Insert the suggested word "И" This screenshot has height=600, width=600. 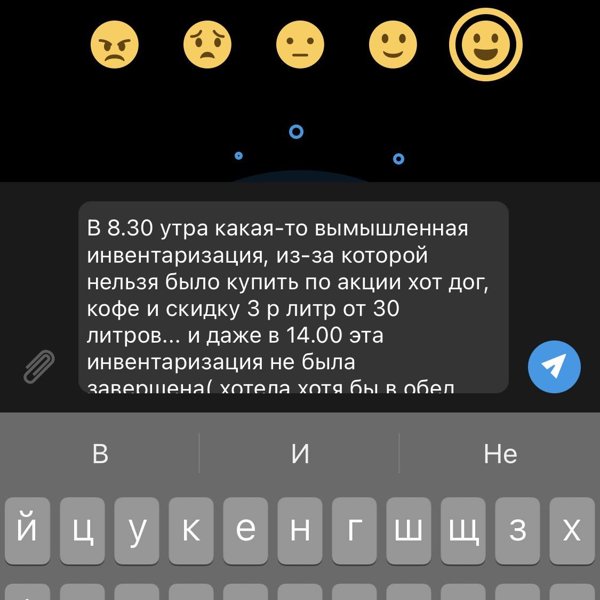click(300, 454)
